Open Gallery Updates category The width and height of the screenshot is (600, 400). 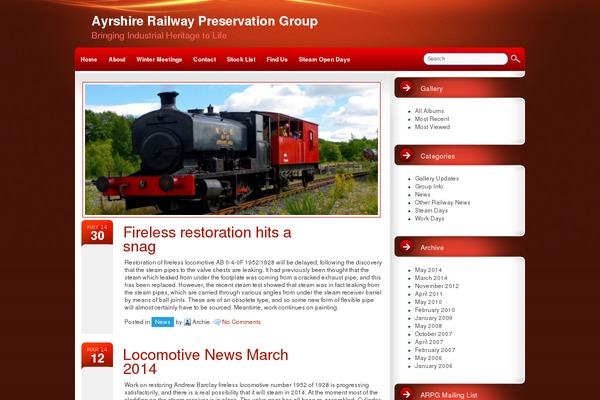coord(437,178)
